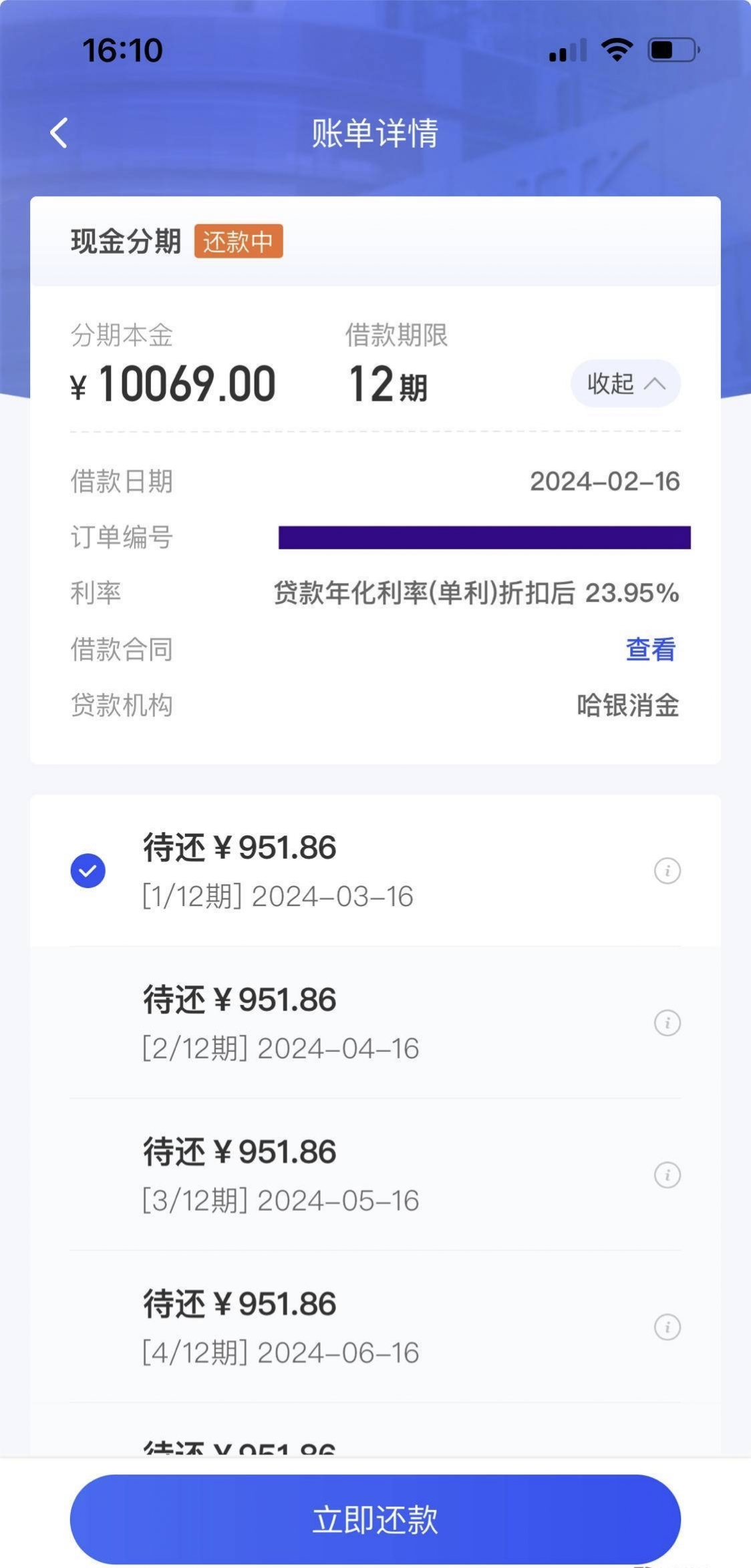Open the 查看 loan contract link
The width and height of the screenshot is (751, 1568).
tap(650, 649)
